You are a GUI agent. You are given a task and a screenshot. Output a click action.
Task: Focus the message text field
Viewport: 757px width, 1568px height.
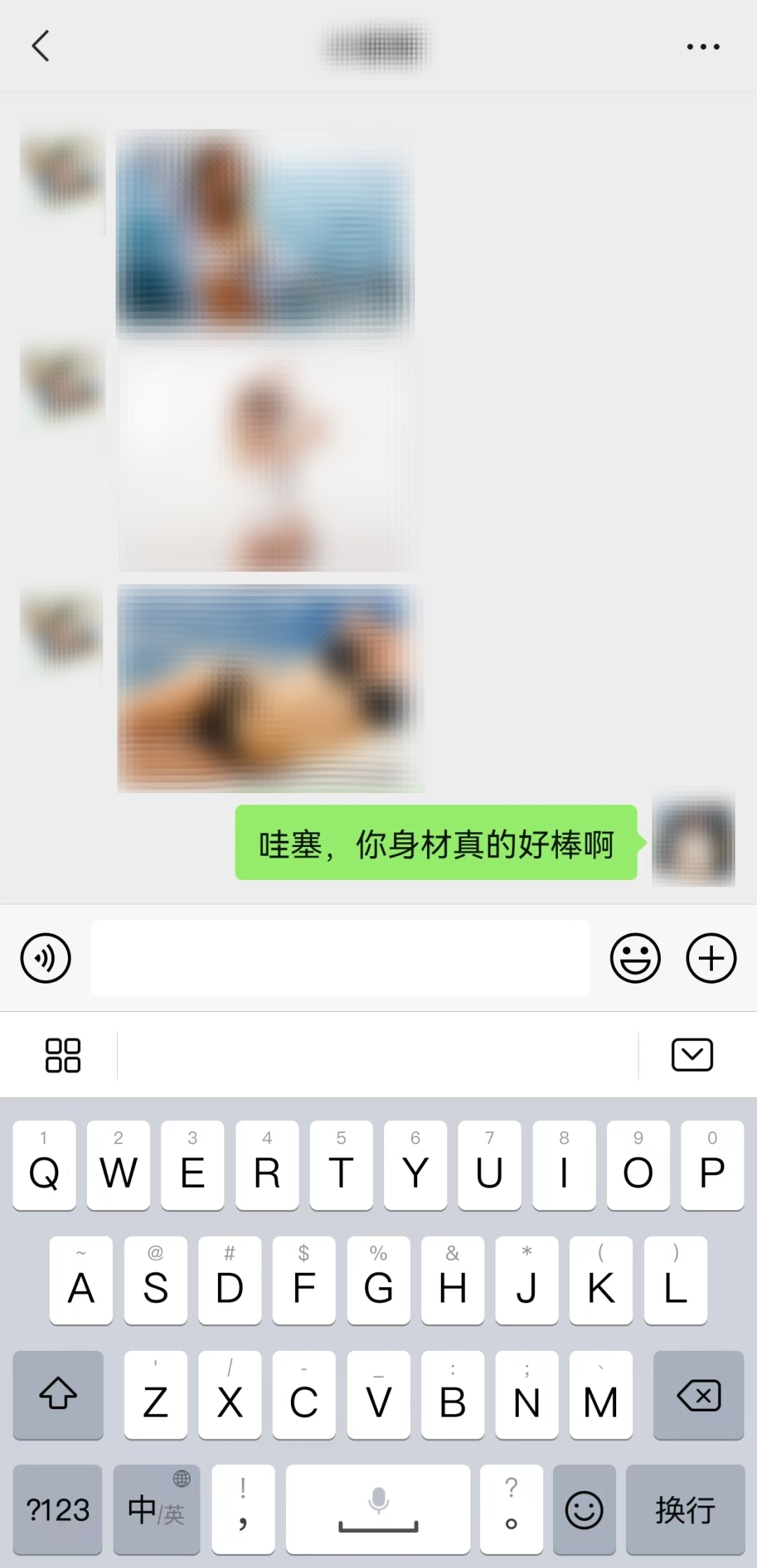point(341,958)
